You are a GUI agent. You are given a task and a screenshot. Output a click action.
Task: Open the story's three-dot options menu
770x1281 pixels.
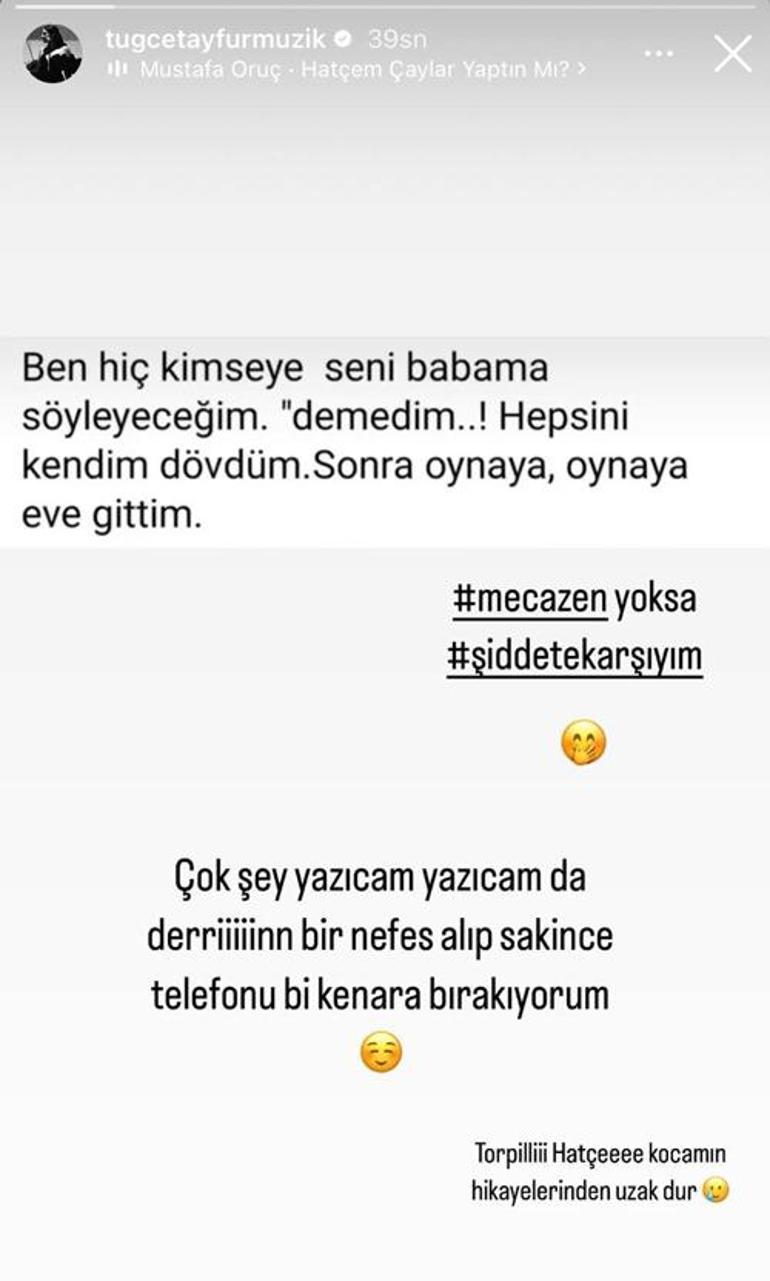658,53
